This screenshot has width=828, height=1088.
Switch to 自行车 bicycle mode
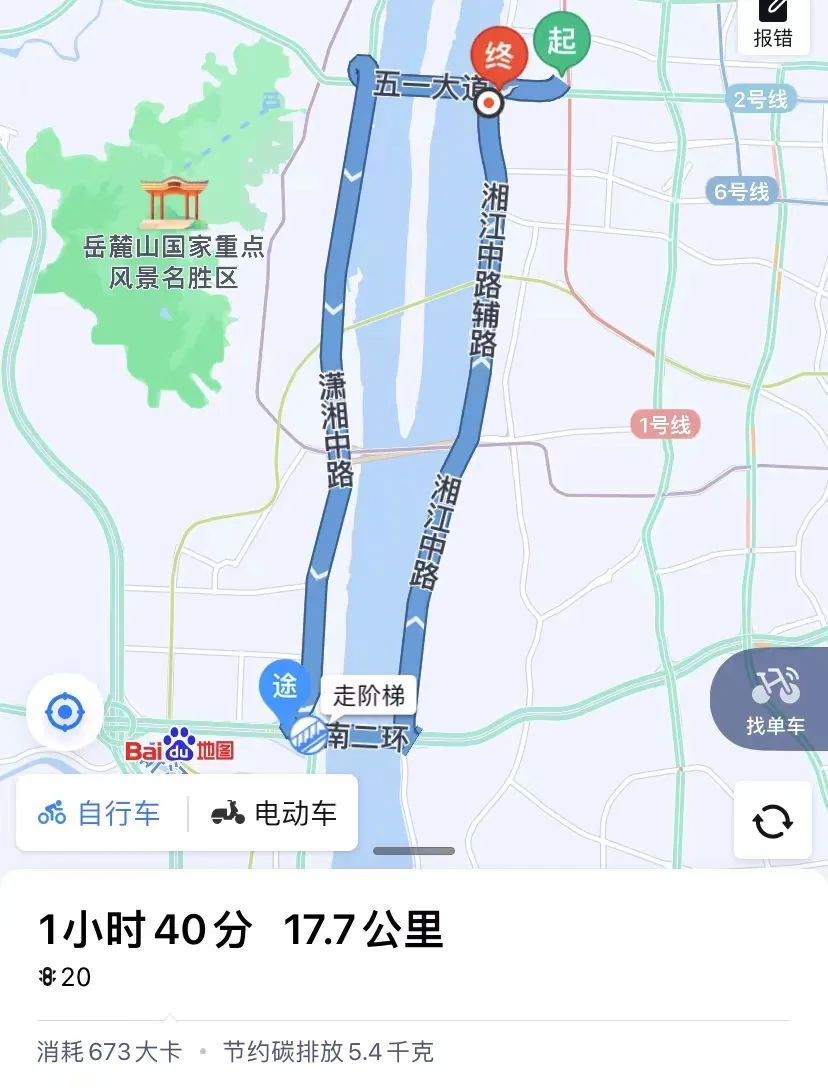click(x=100, y=813)
